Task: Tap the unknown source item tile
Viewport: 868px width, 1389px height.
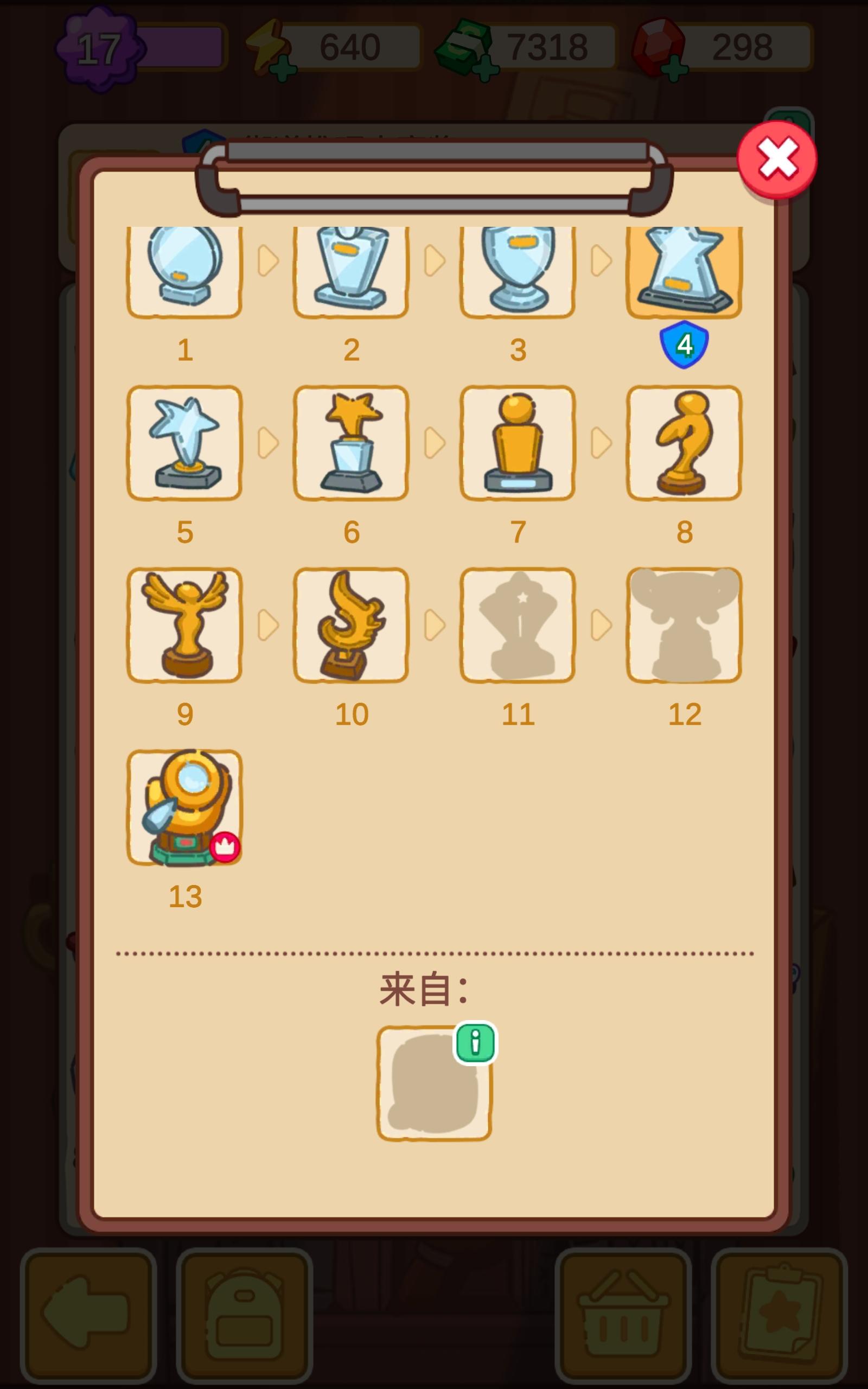Action: pos(433,1083)
